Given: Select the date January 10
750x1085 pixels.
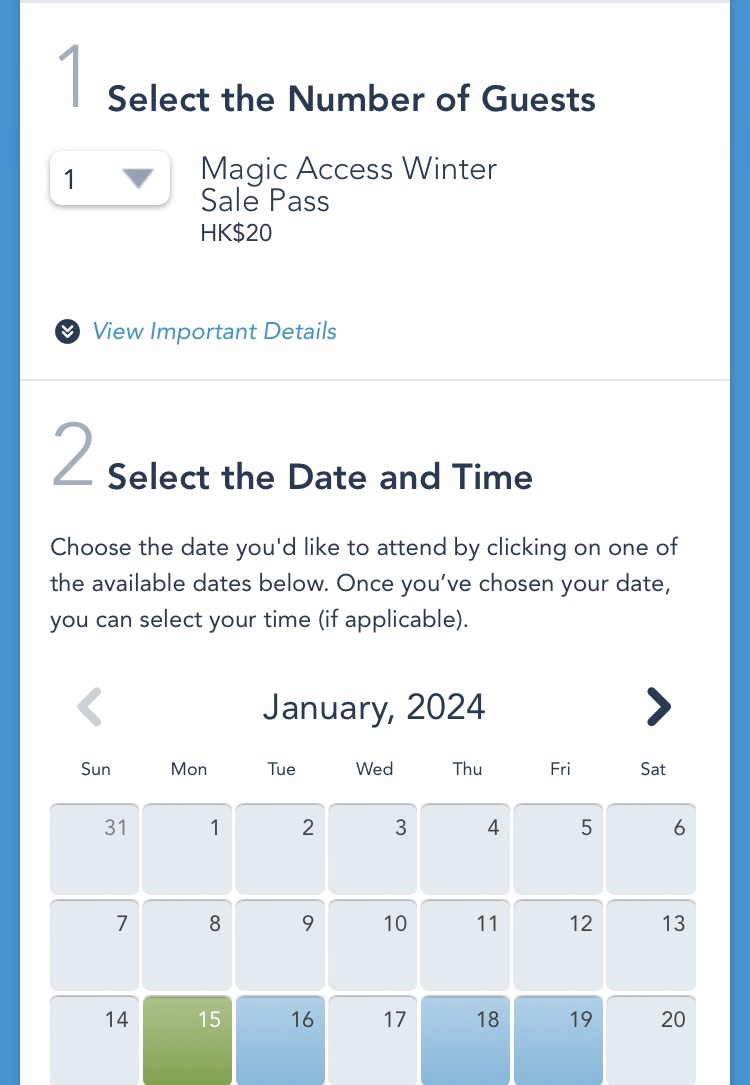Looking at the screenshot, I should point(373,944).
